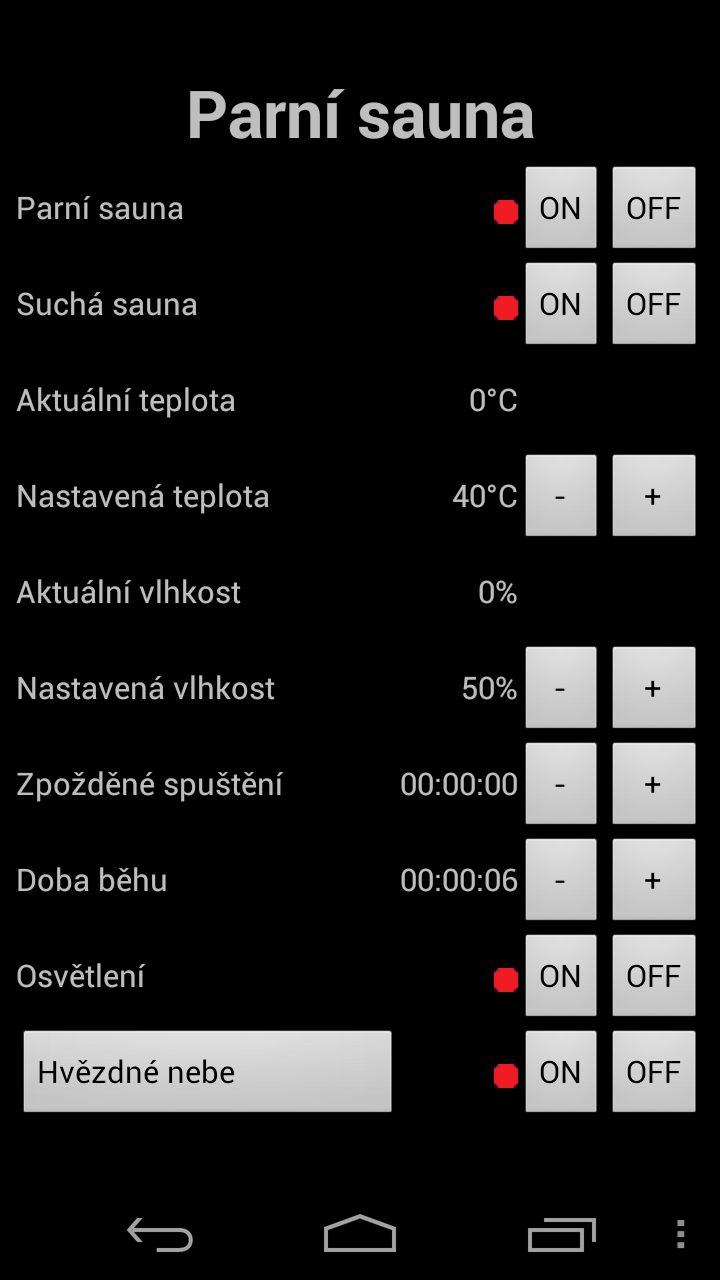Open the Hvězdné nebe button

(x=207, y=1072)
